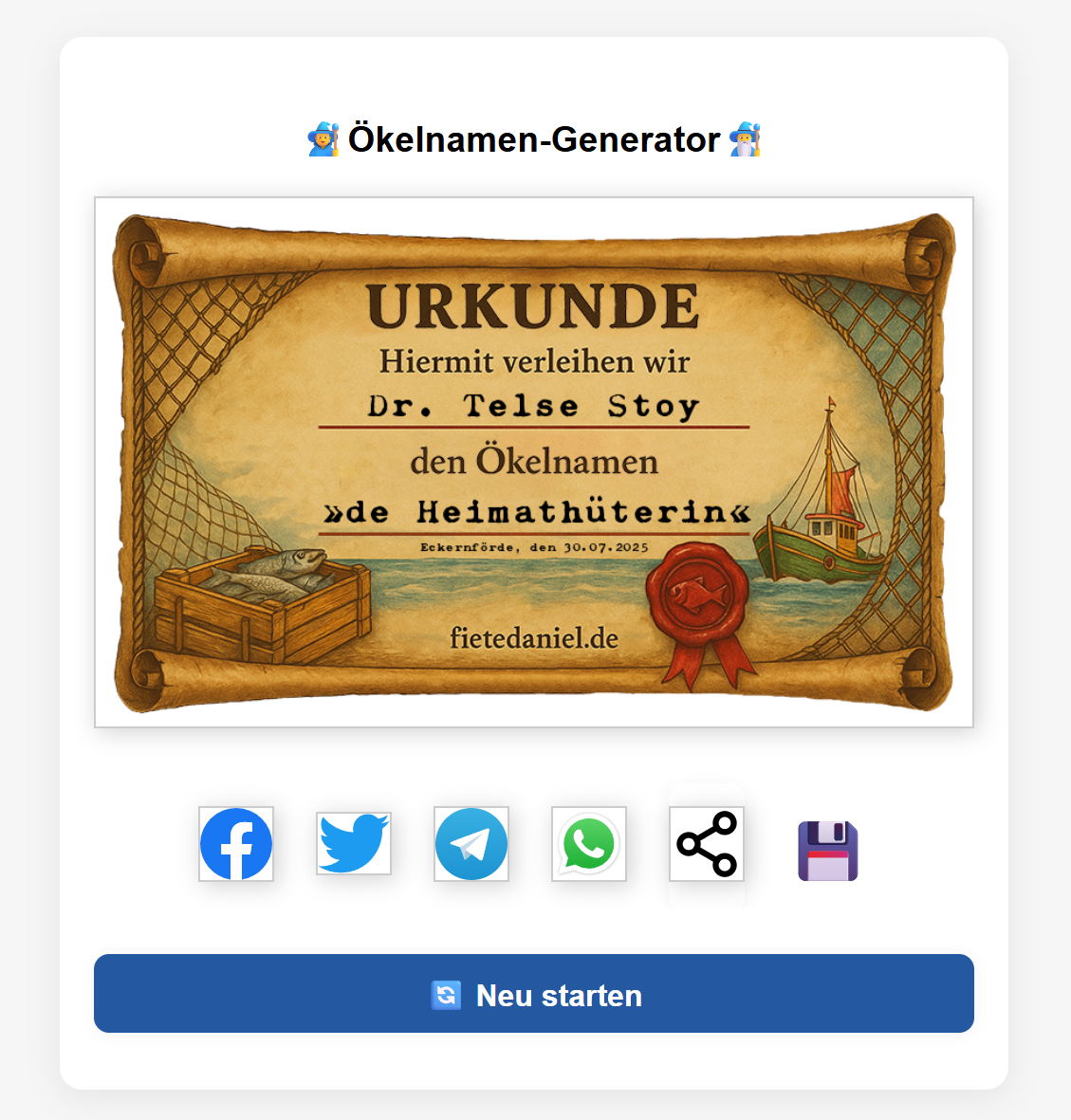The height and width of the screenshot is (1120, 1071).
Task: Send the certificate via Telegram
Action: pyautogui.click(x=471, y=844)
